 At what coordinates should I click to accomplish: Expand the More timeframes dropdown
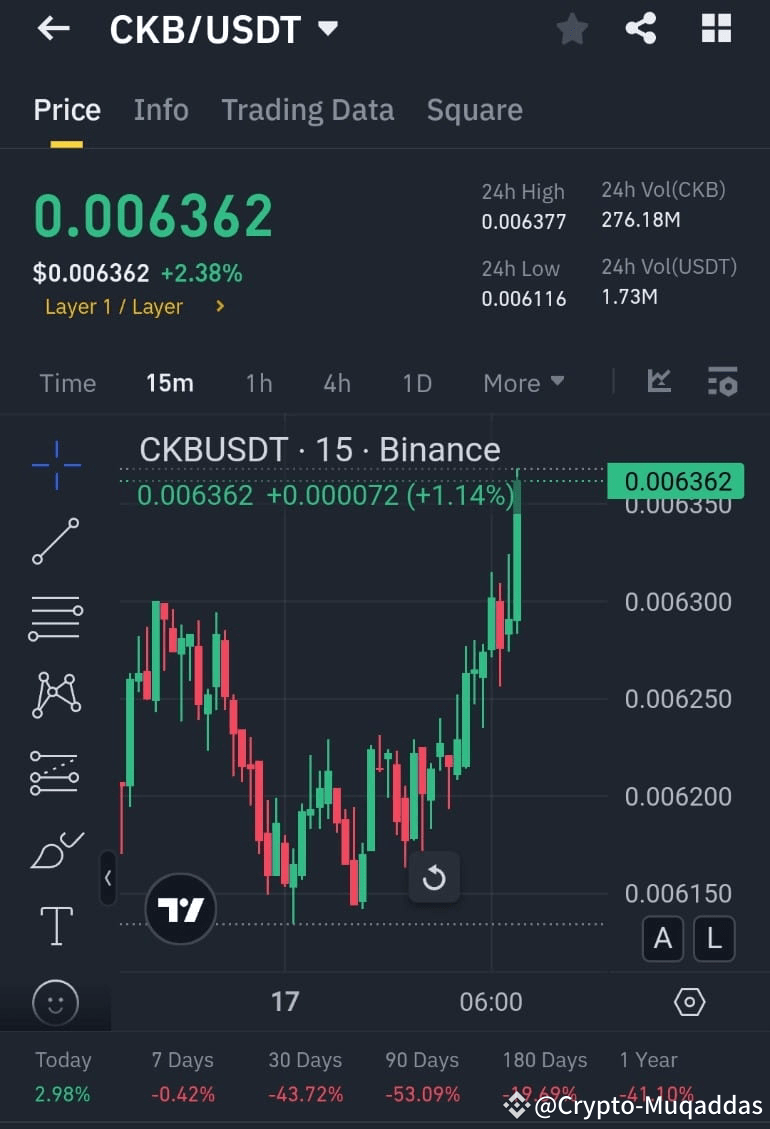tap(523, 382)
